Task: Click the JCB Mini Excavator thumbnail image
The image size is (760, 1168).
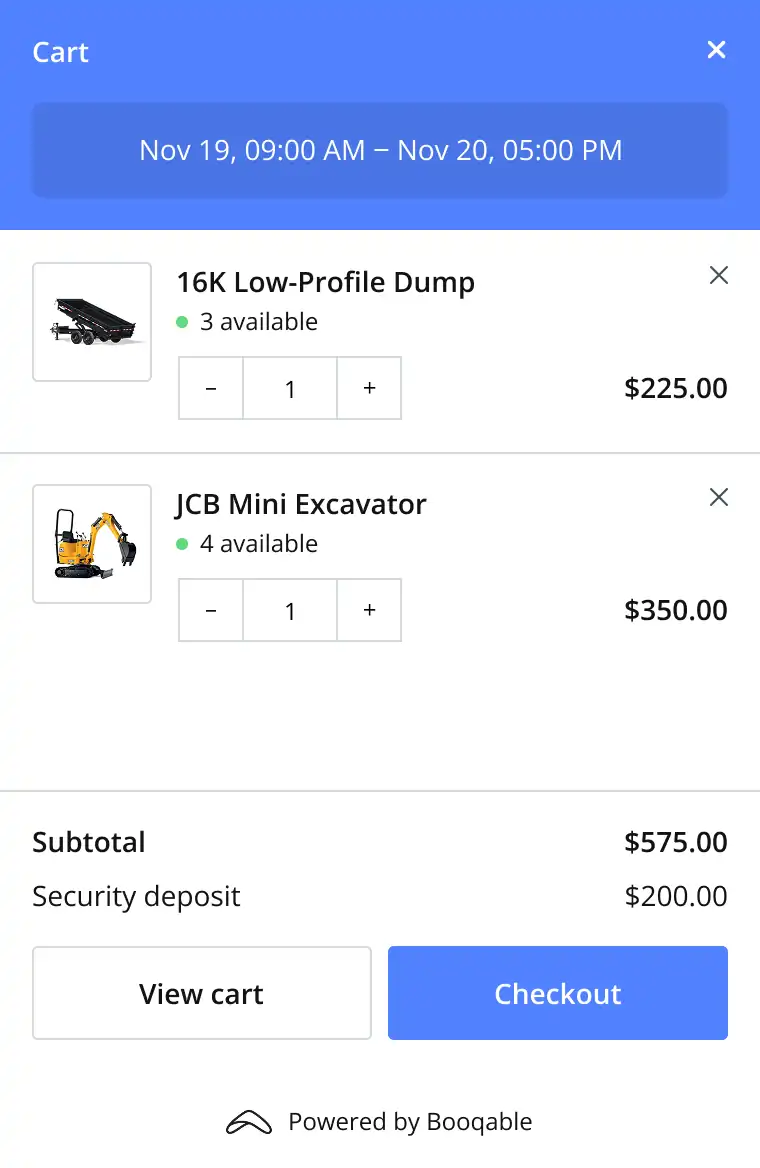Action: [91, 544]
